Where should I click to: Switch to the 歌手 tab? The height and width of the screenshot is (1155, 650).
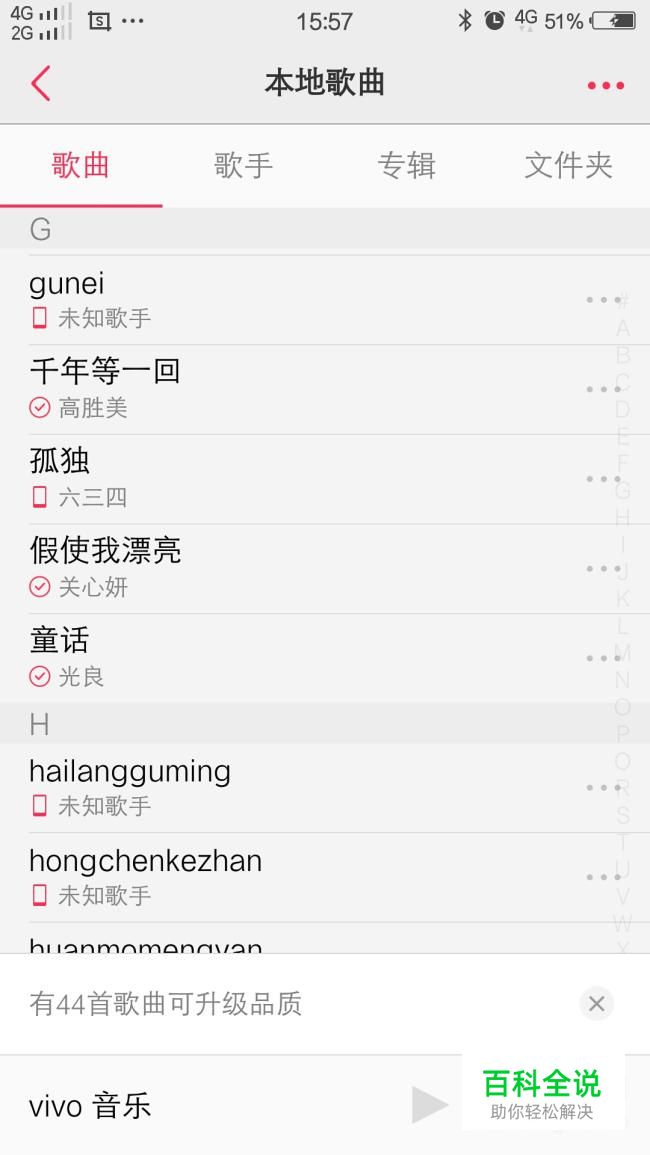(243, 165)
